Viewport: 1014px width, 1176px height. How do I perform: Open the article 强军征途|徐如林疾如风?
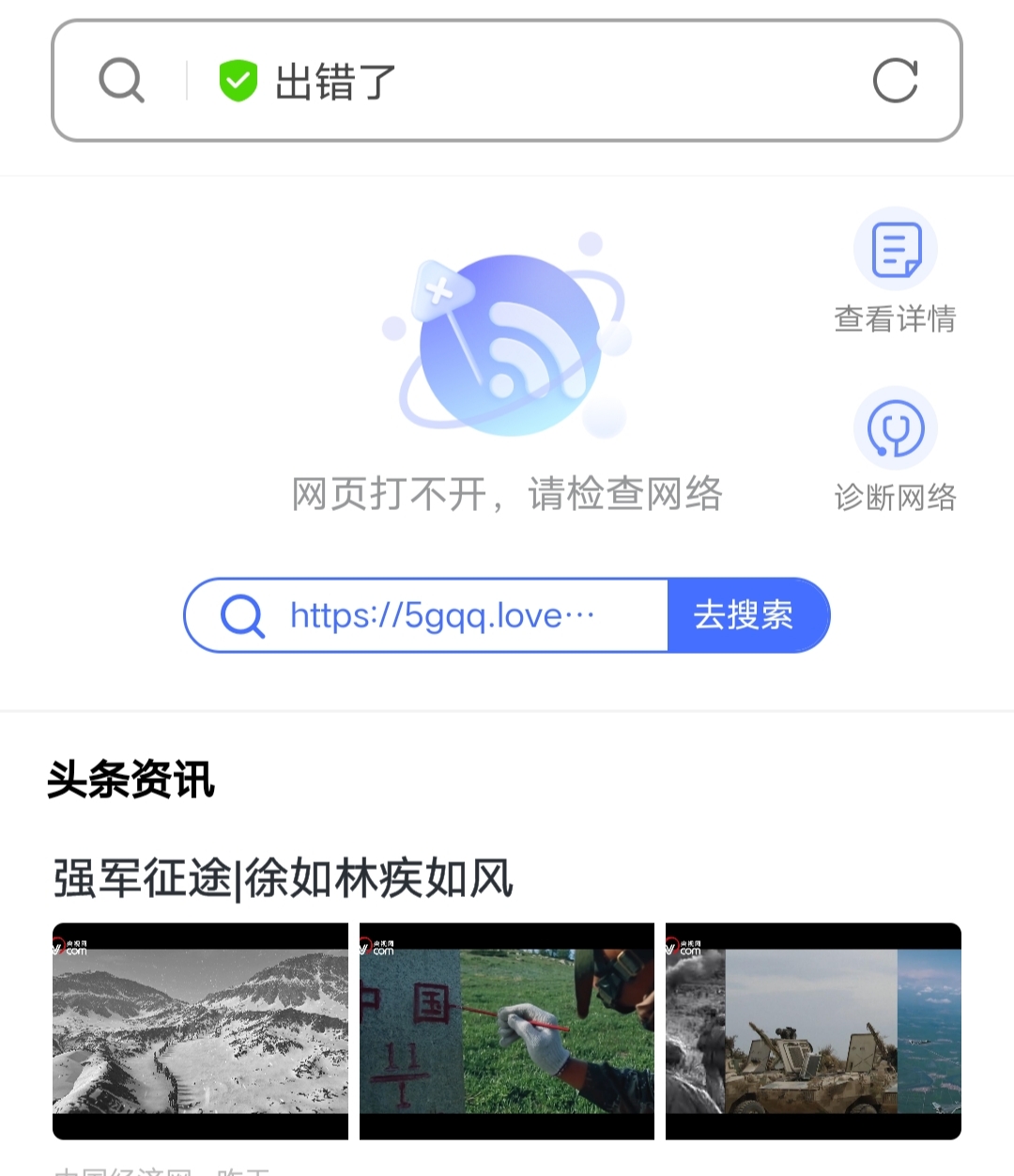point(284,879)
